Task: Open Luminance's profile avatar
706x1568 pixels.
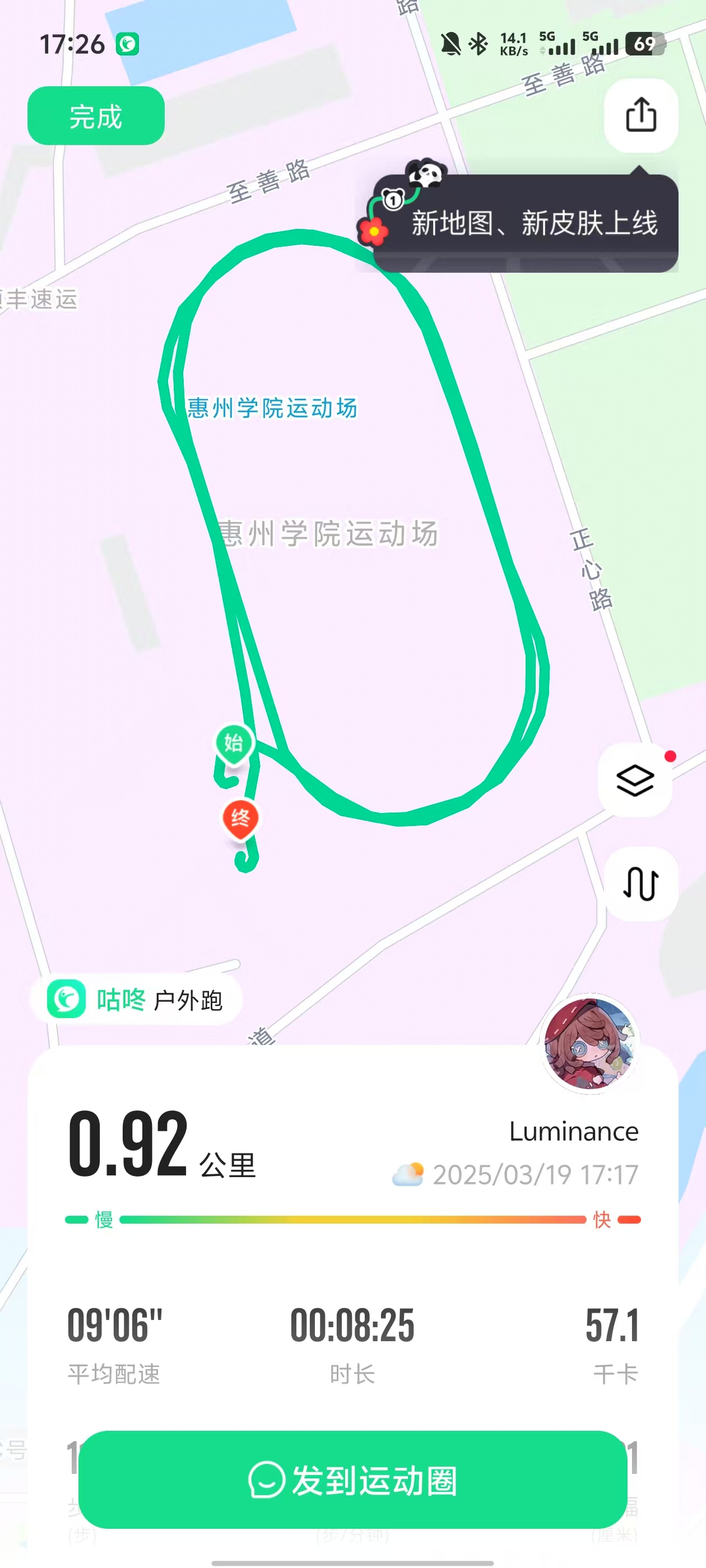Action: 589,1043
